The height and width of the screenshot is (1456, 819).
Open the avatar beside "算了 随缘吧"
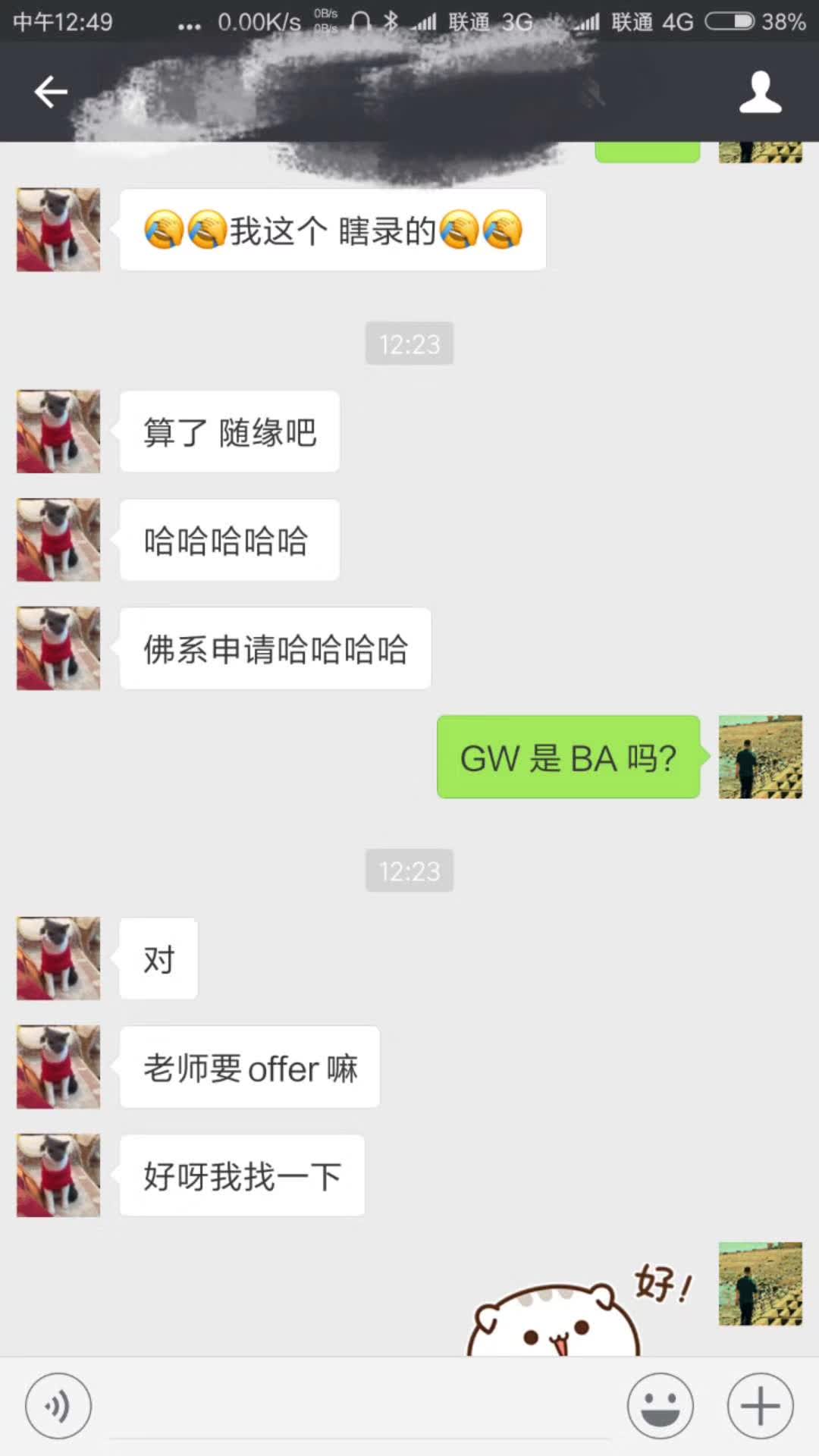[x=58, y=431]
